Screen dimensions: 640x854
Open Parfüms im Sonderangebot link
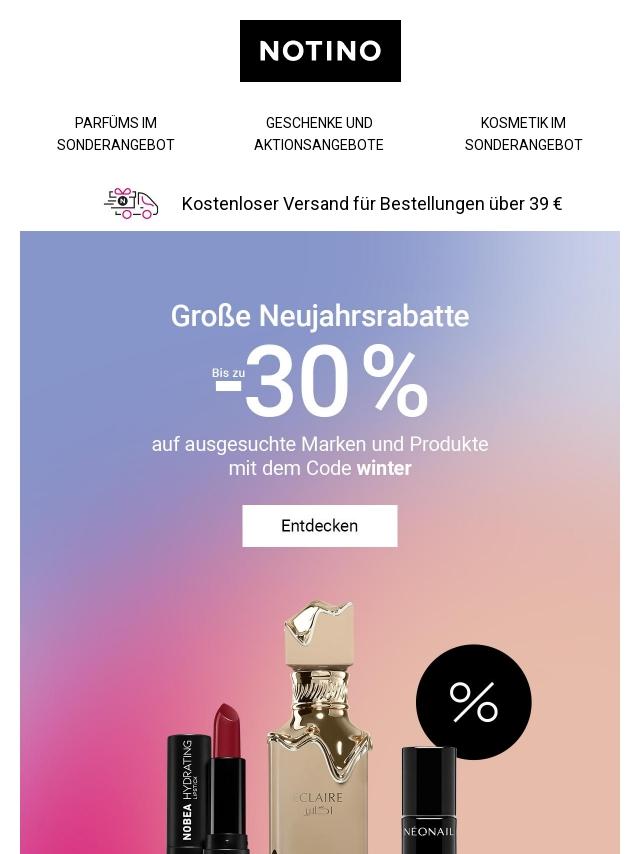tap(116, 134)
